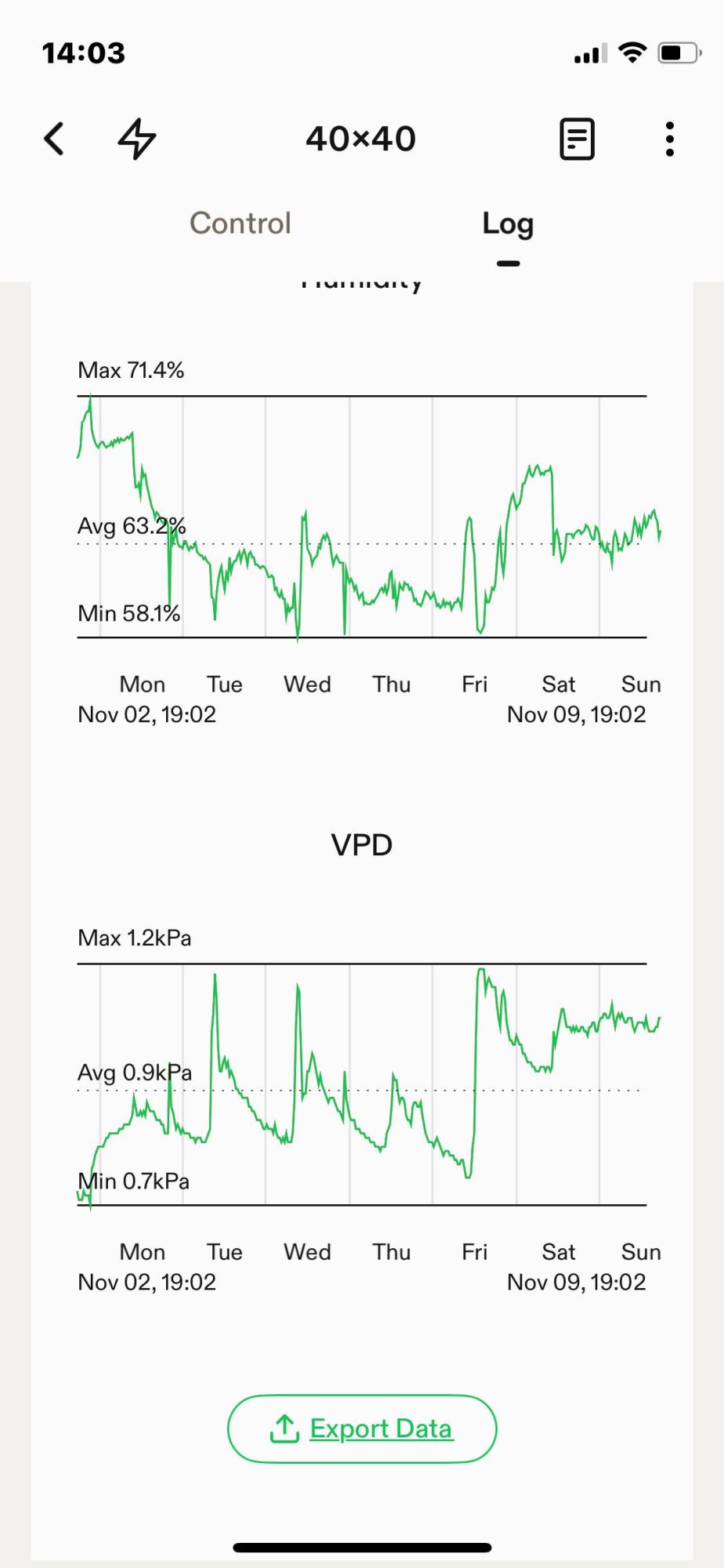Viewport: 724px width, 1568px height.
Task: Tap the lightning bolt icon
Action: (x=137, y=139)
